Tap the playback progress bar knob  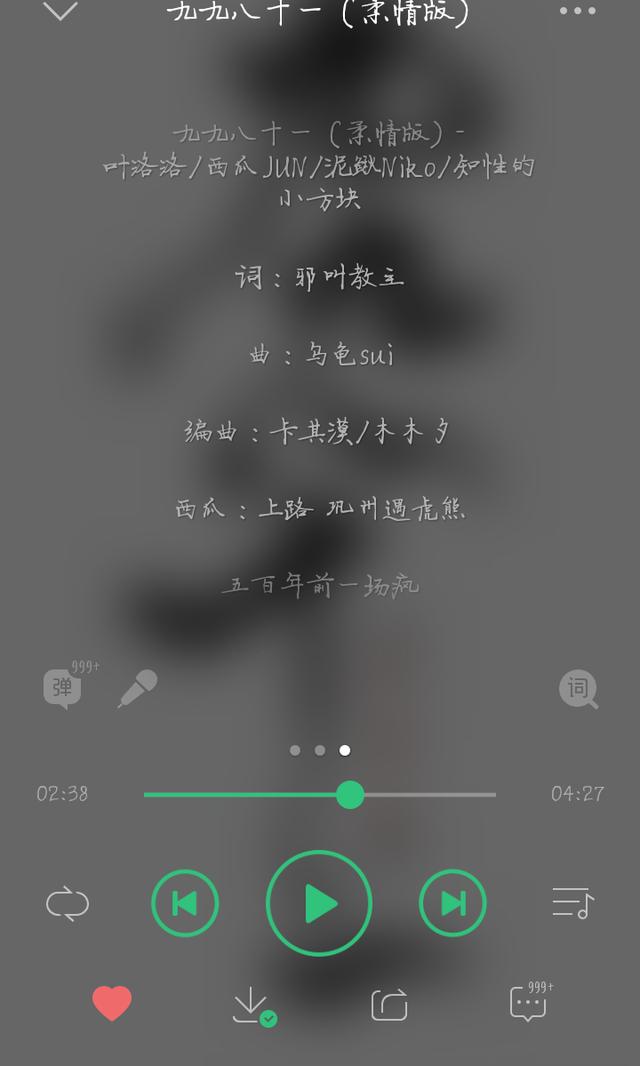click(x=350, y=795)
